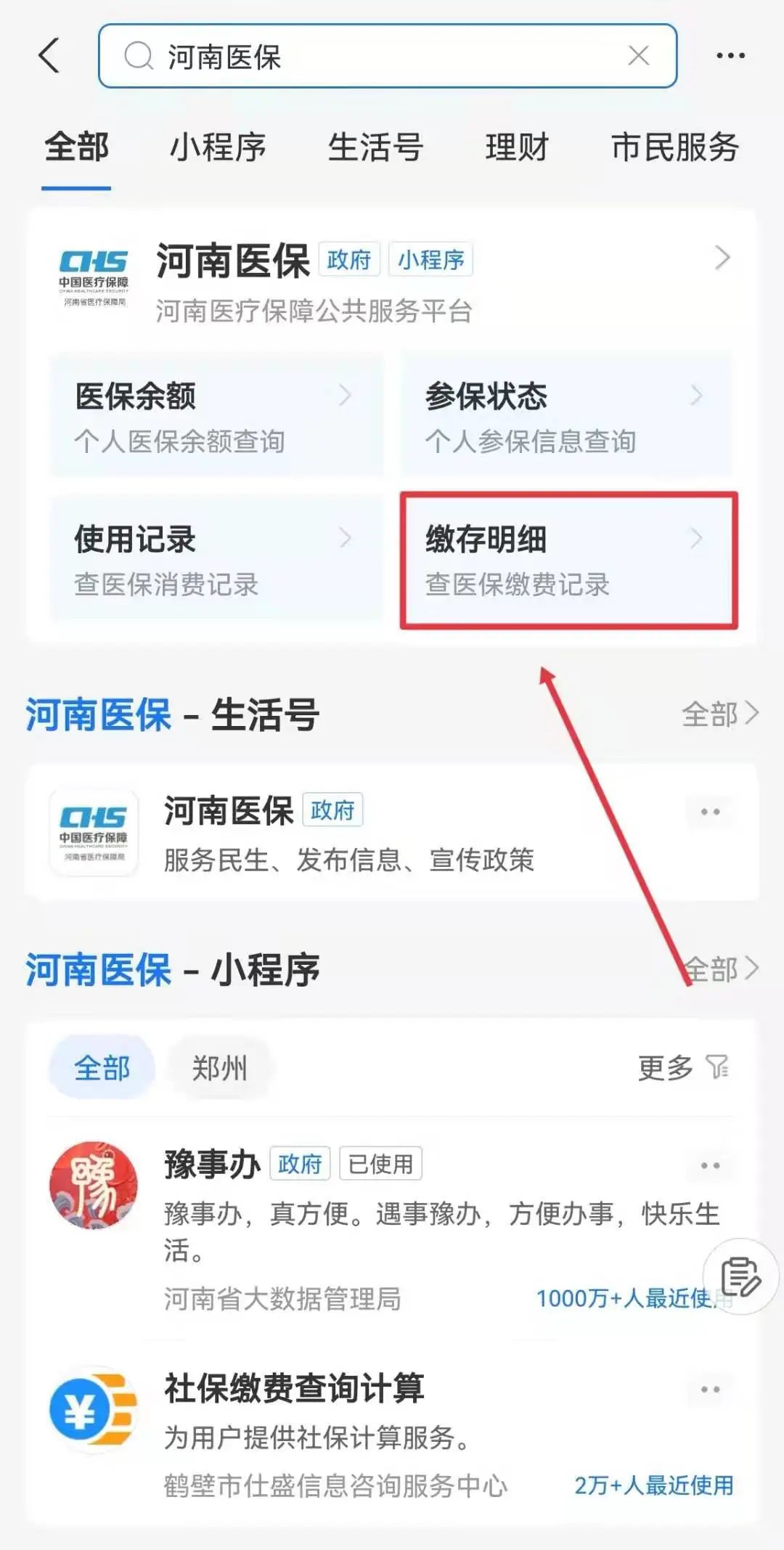Go back using the top-left arrow
The image size is (784, 1550).
pos(49,56)
